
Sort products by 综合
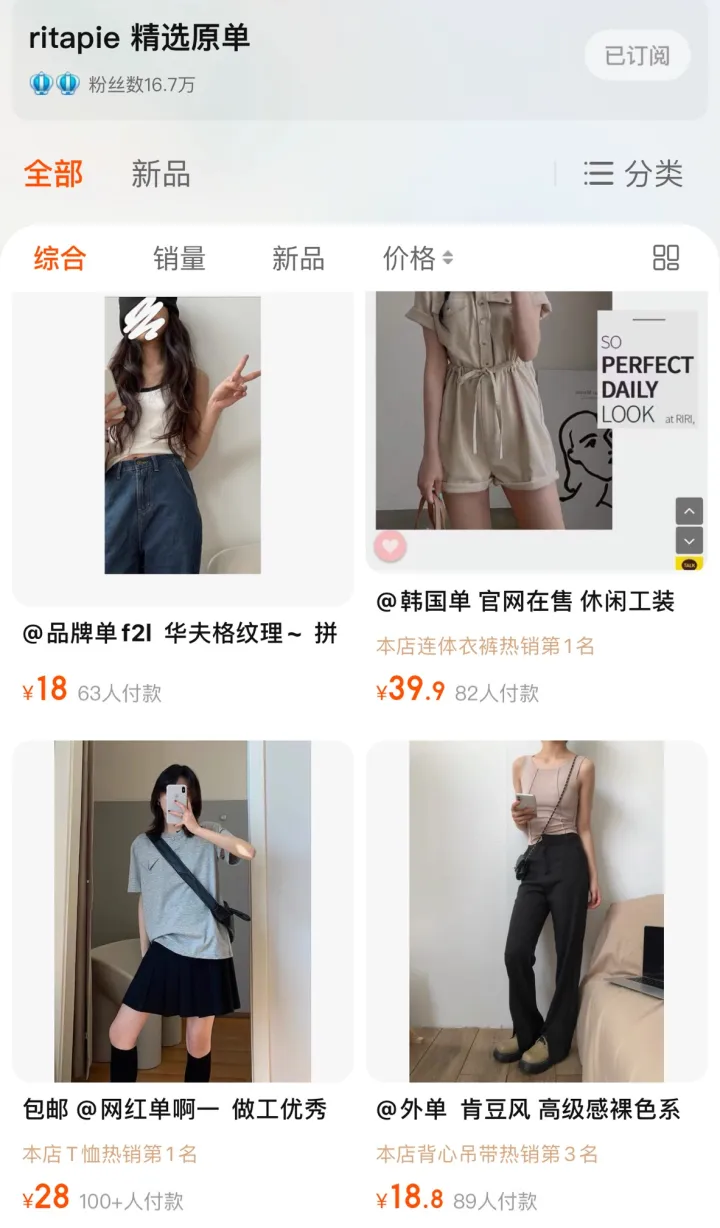pos(60,259)
